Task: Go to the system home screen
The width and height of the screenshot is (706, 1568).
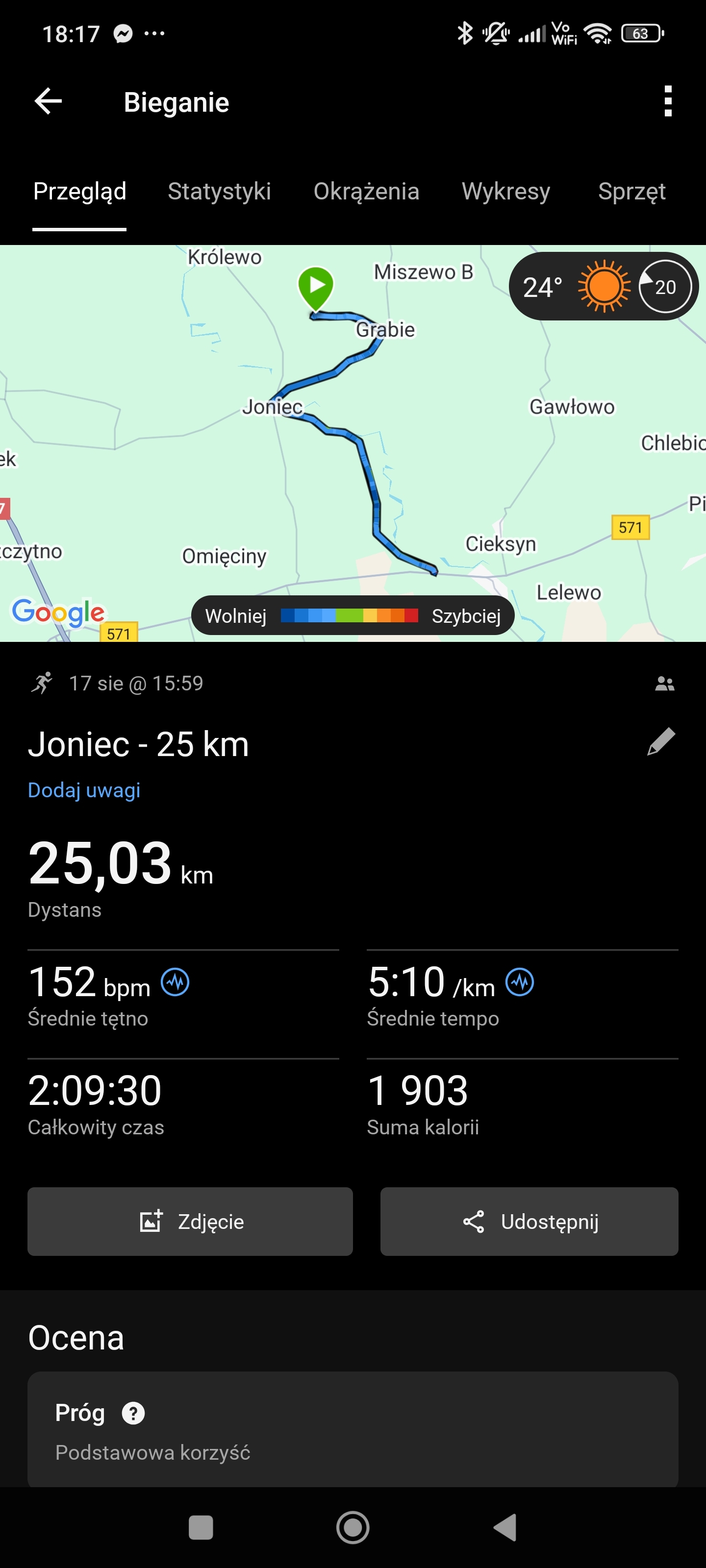Action: [353, 1527]
